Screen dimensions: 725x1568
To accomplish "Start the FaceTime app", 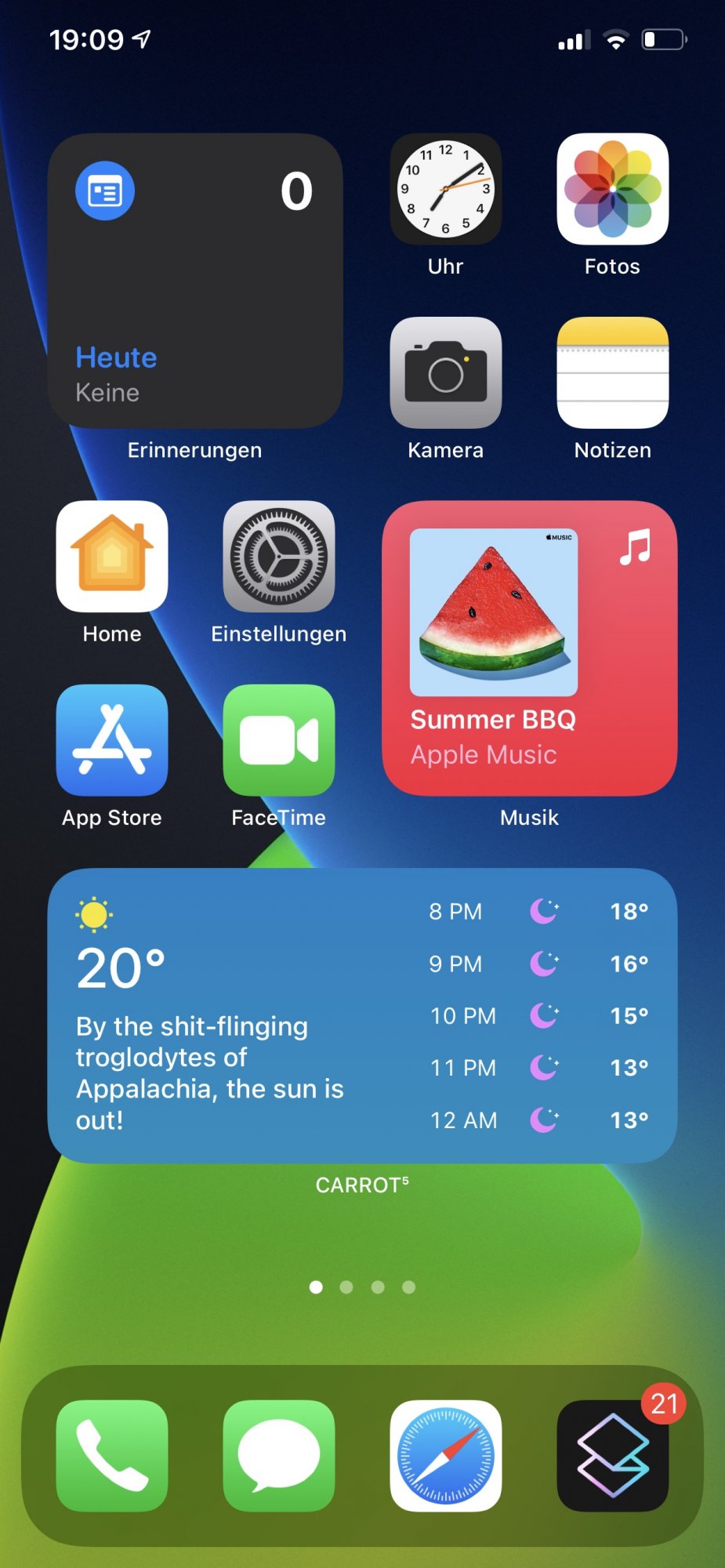I will 278,740.
